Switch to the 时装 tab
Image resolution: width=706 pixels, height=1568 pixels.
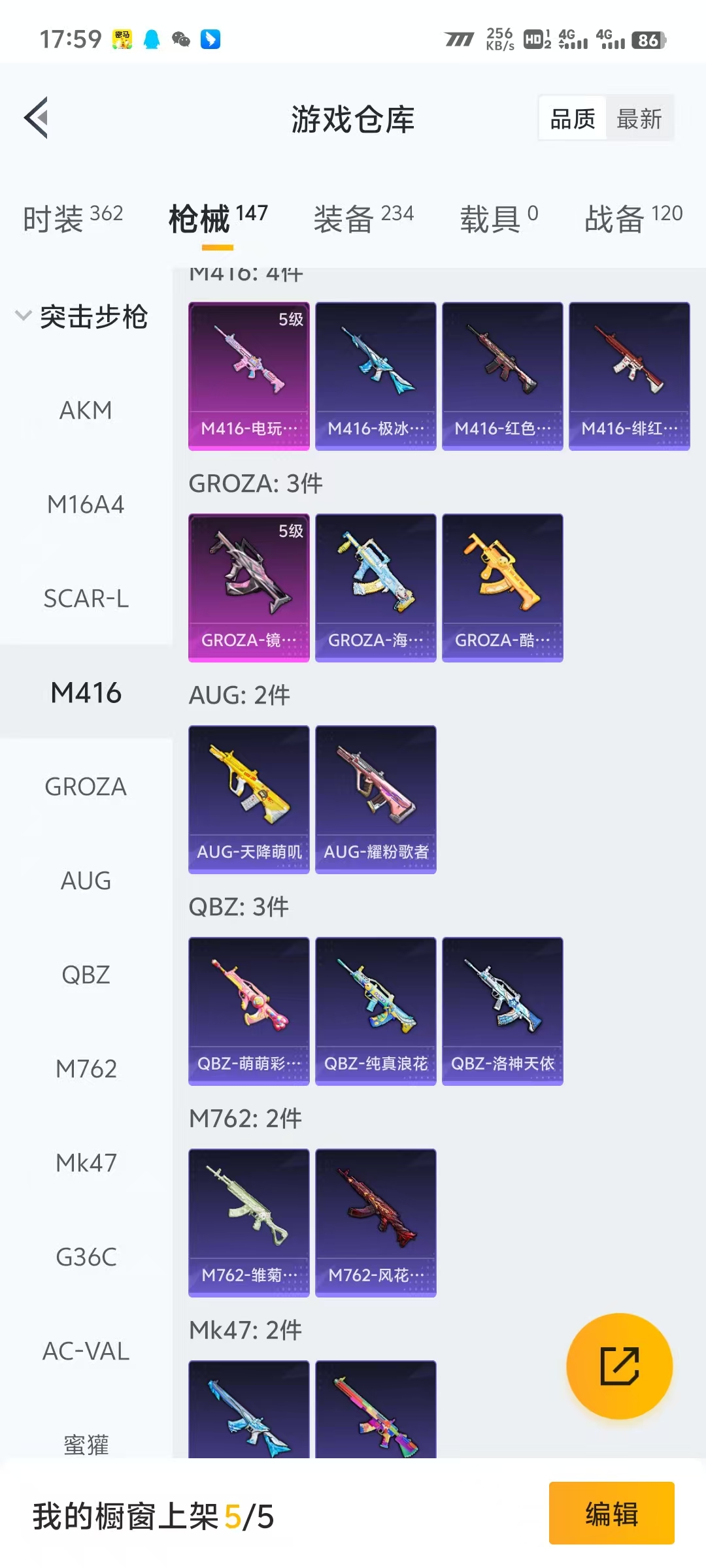pos(72,218)
